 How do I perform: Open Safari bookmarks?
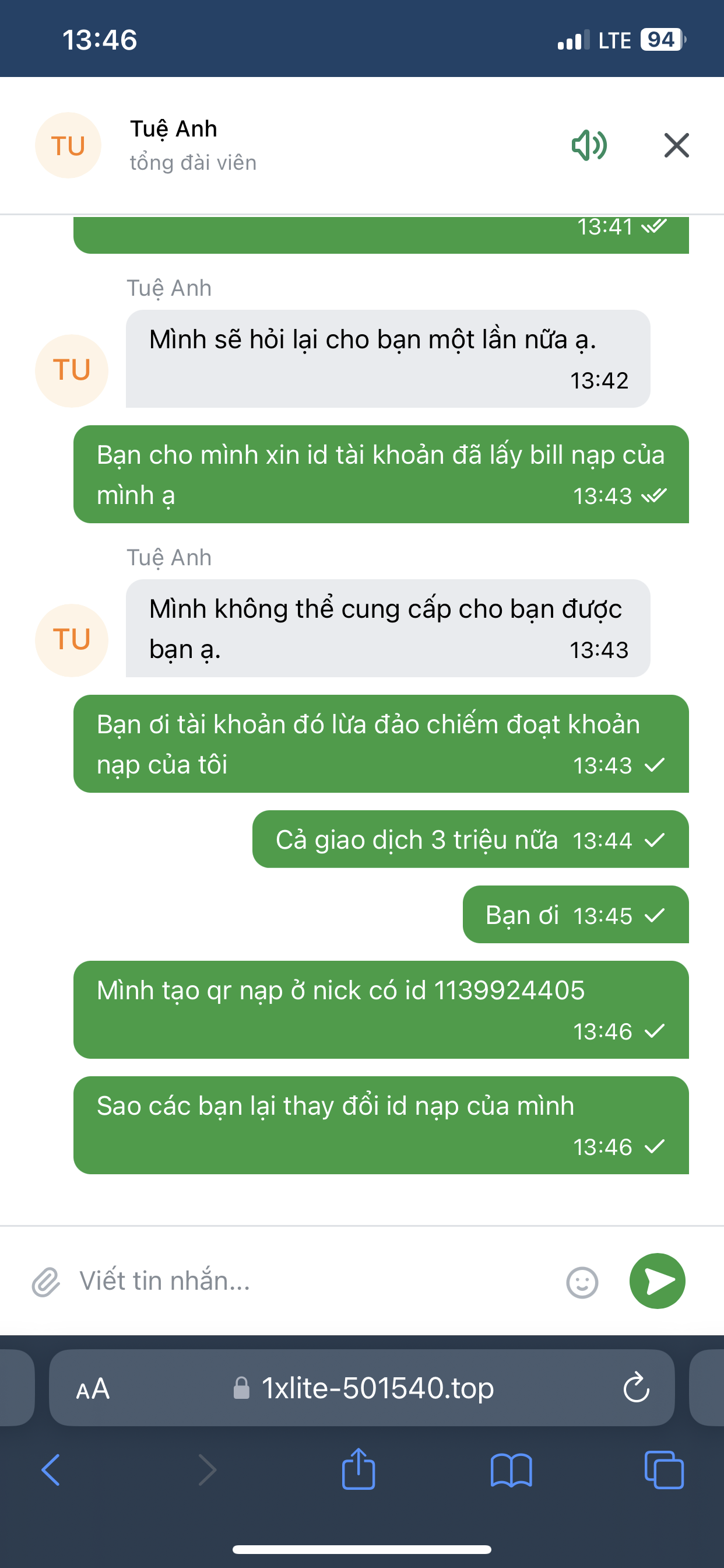511,1470
